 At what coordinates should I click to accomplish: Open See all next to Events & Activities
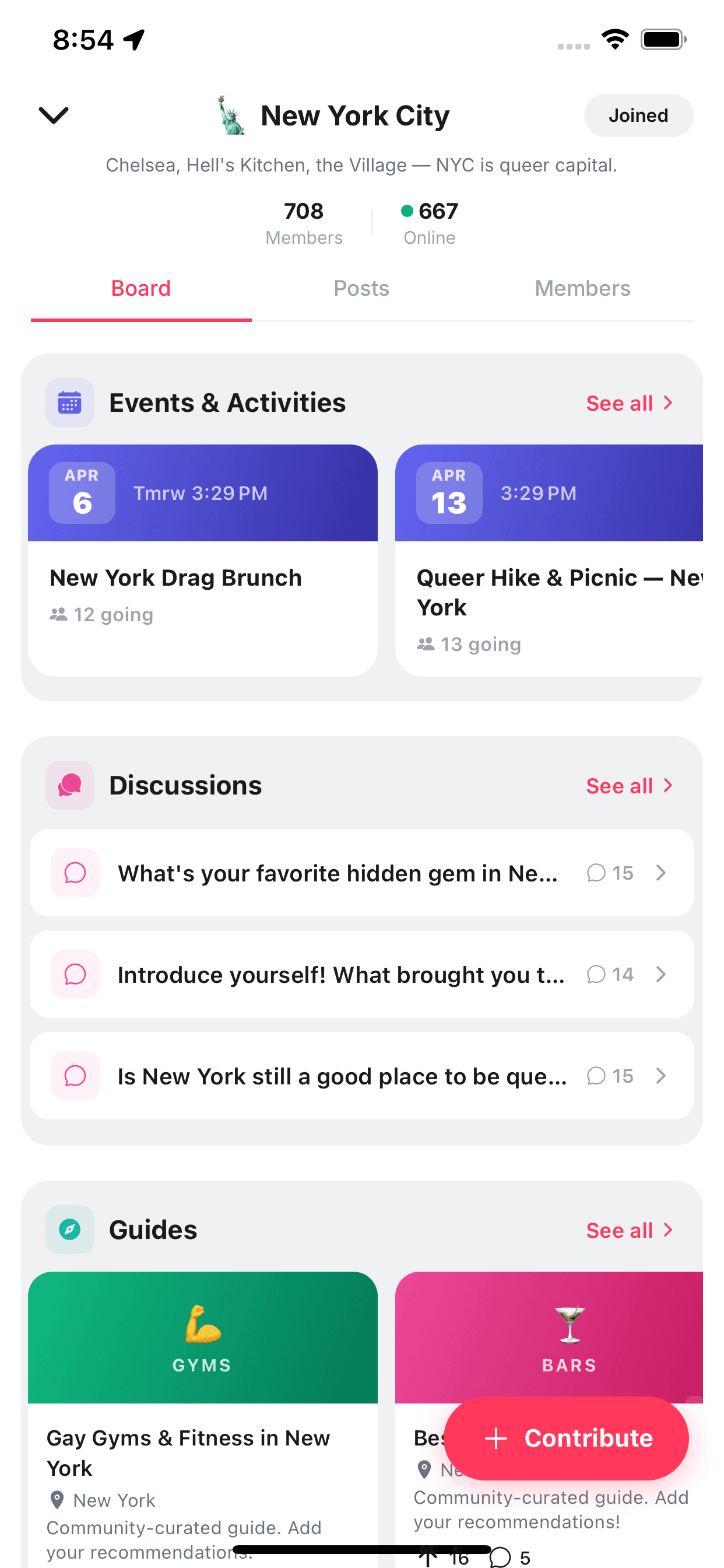[629, 402]
